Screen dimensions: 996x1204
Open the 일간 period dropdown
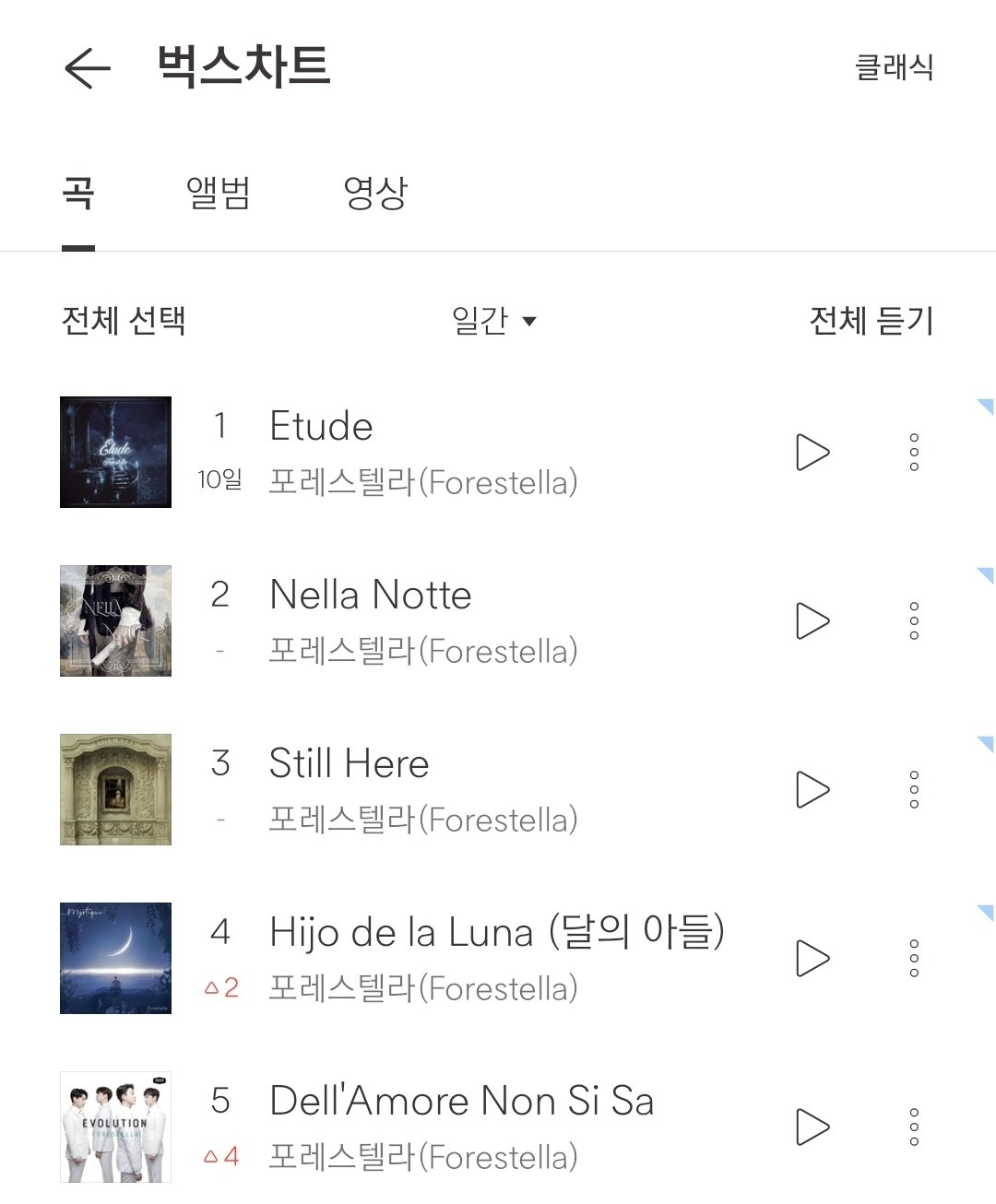pyautogui.click(x=493, y=321)
